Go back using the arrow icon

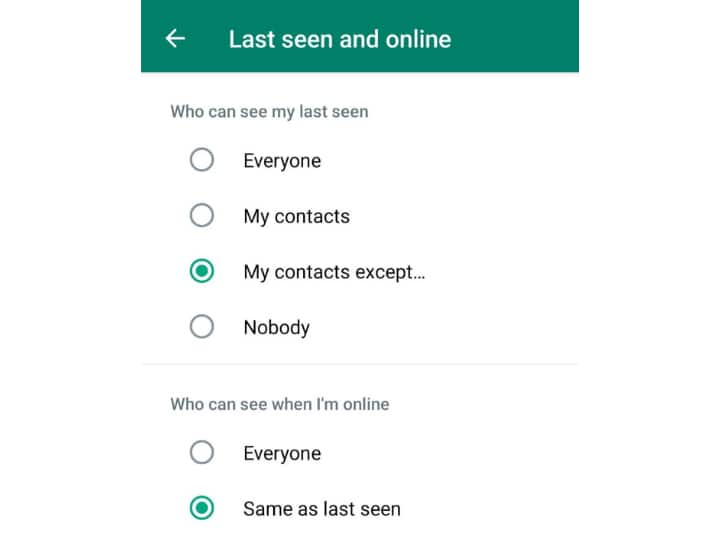coord(175,39)
